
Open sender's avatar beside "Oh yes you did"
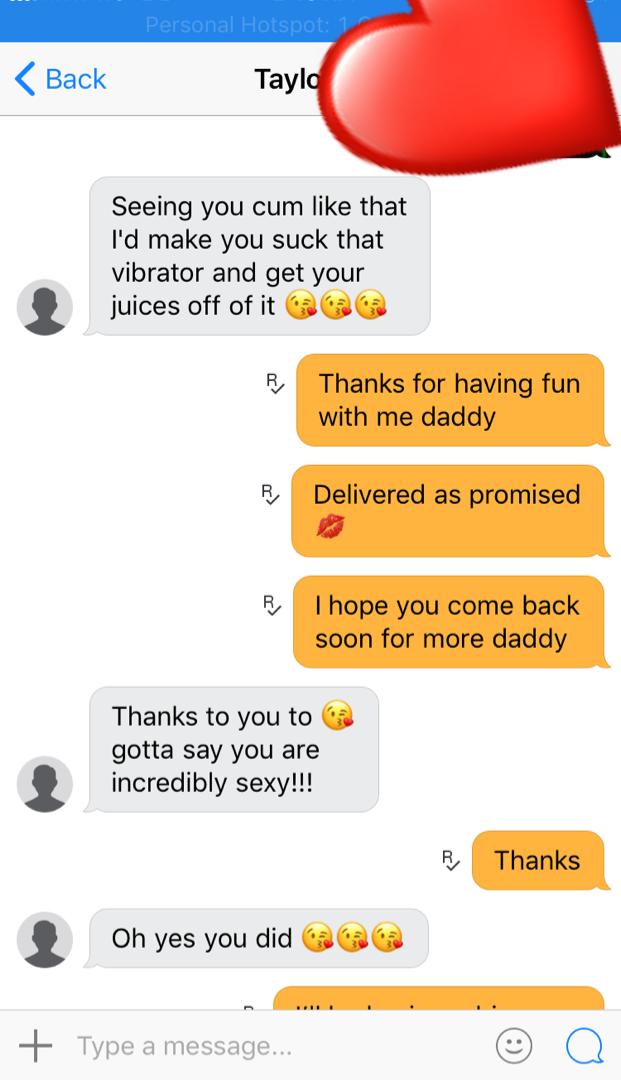(45, 939)
